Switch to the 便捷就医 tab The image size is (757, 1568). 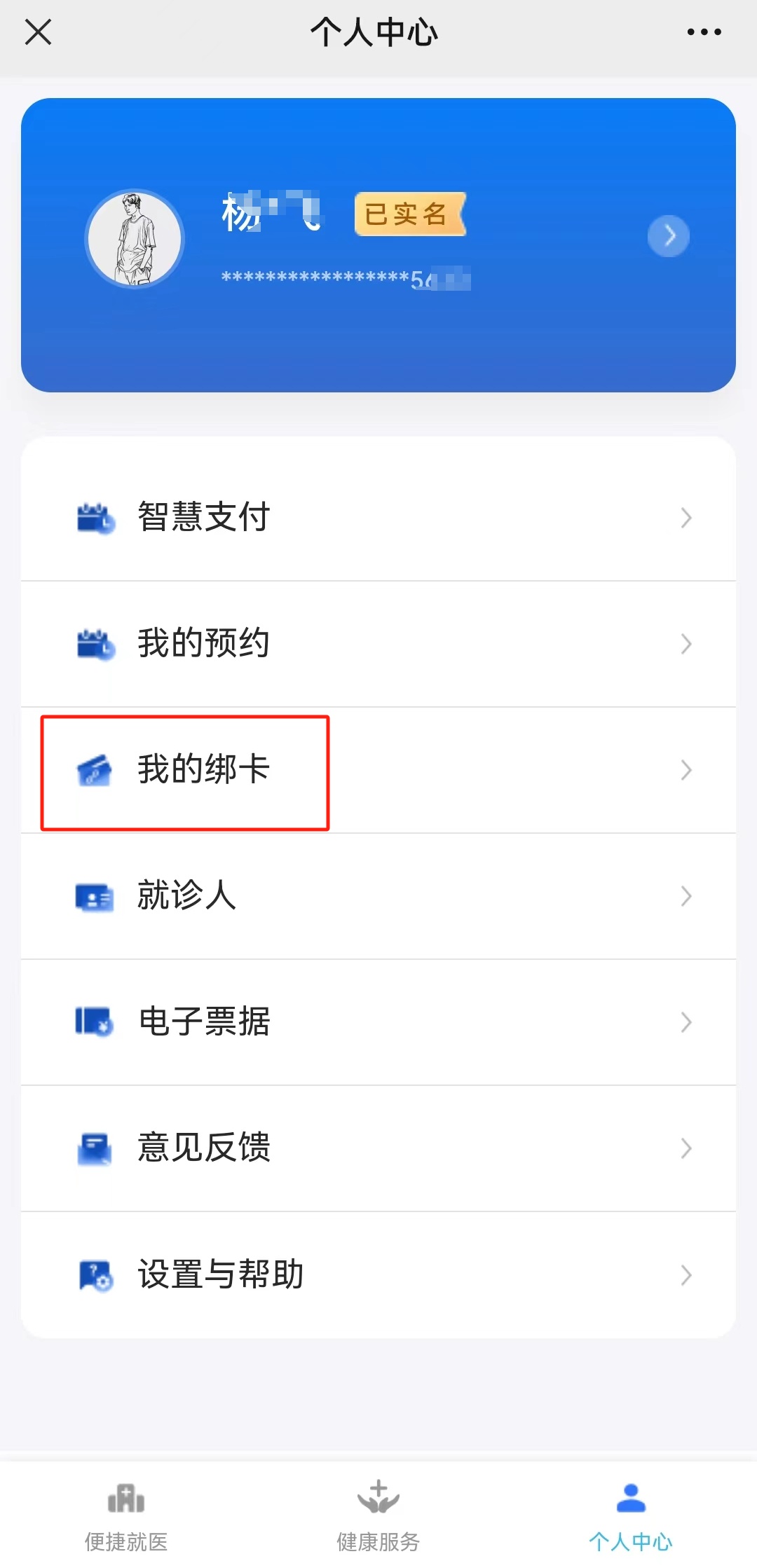click(x=126, y=1515)
